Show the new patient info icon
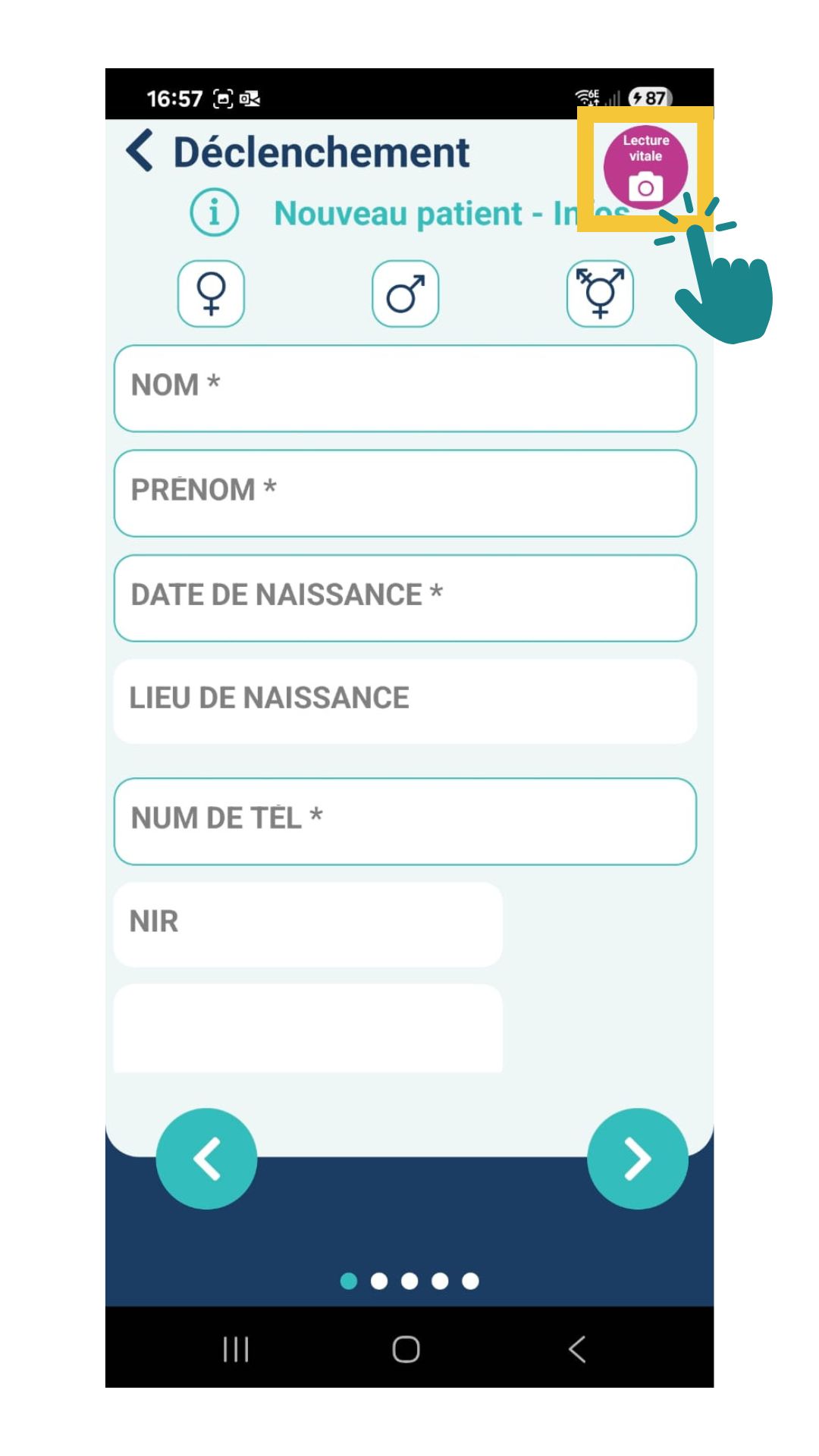The width and height of the screenshot is (819, 1456). point(214,212)
